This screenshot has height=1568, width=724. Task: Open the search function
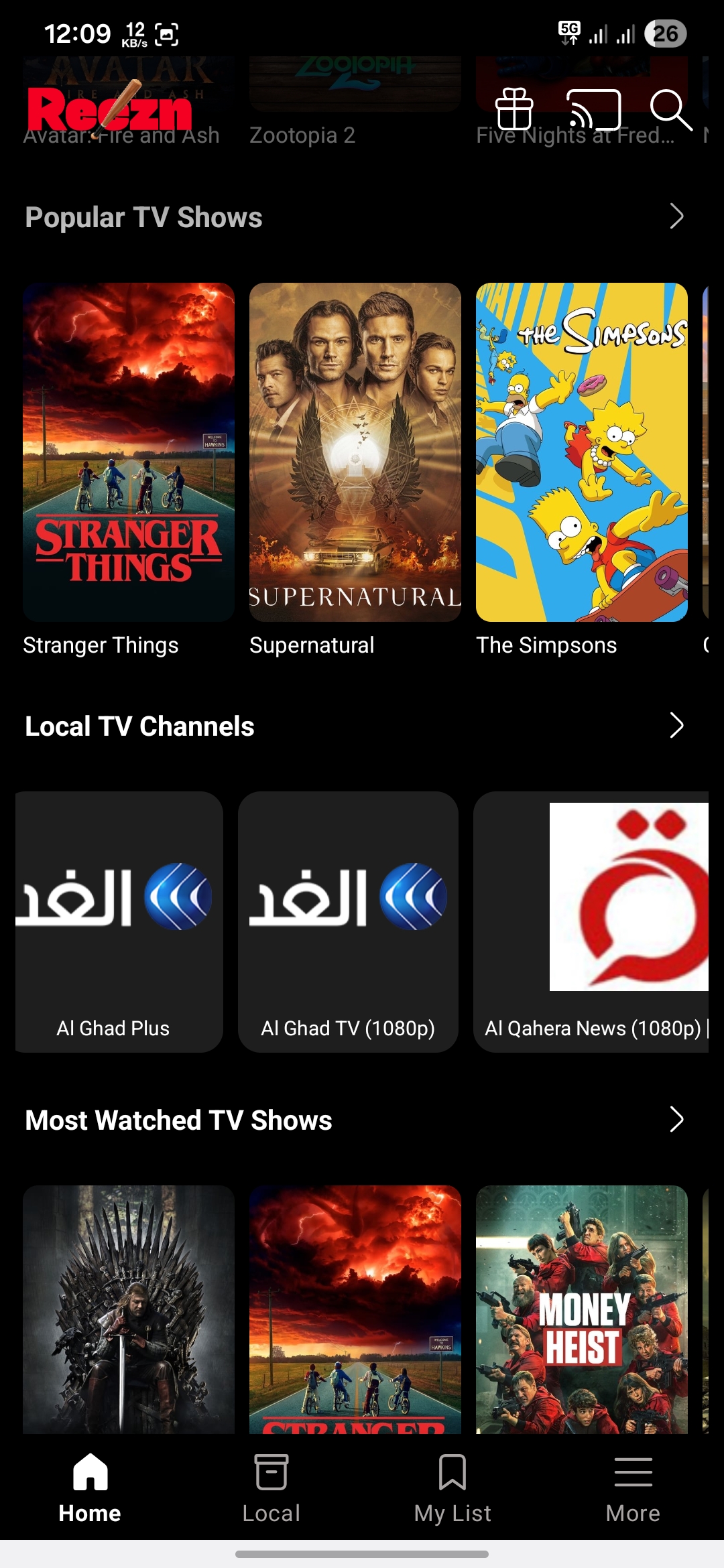[672, 111]
